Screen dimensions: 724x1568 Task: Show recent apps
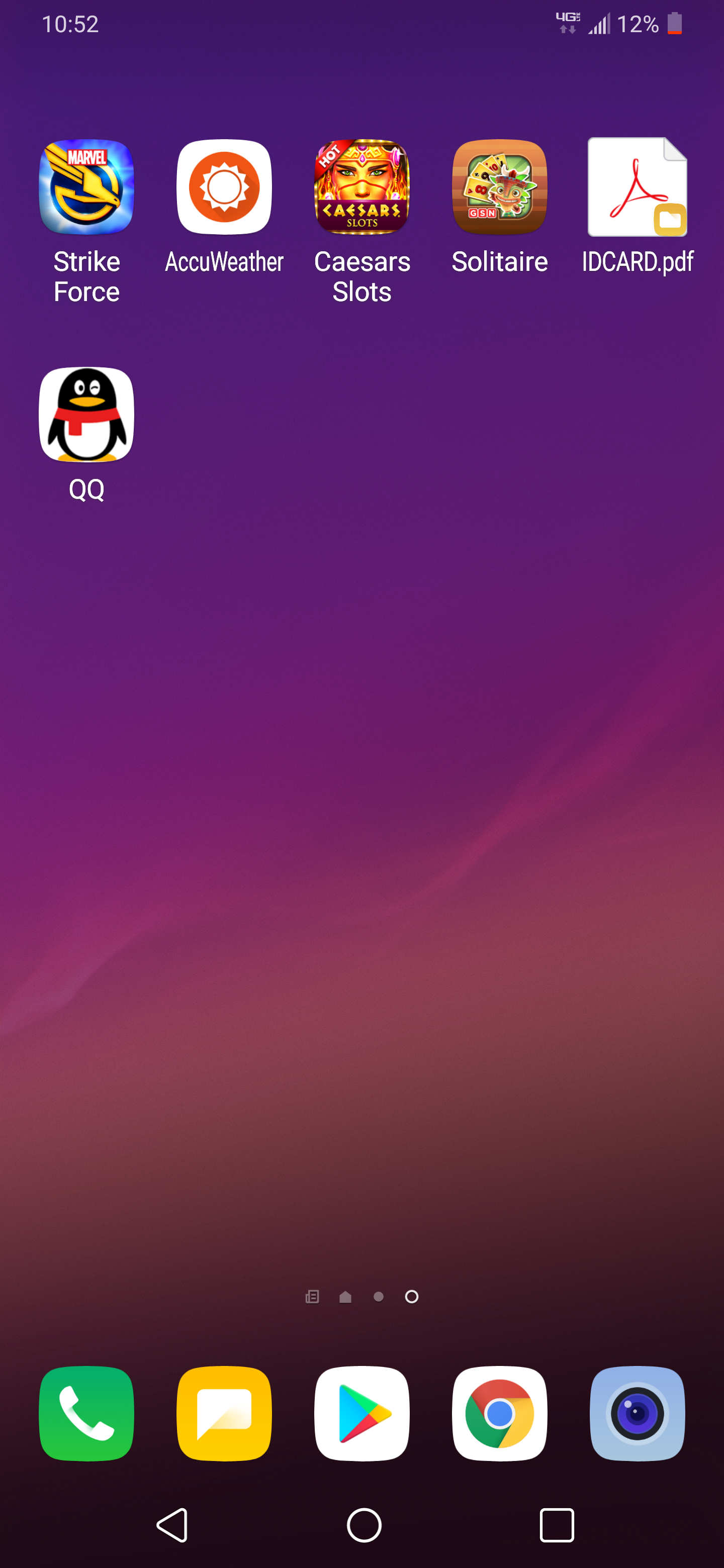[x=557, y=1525]
